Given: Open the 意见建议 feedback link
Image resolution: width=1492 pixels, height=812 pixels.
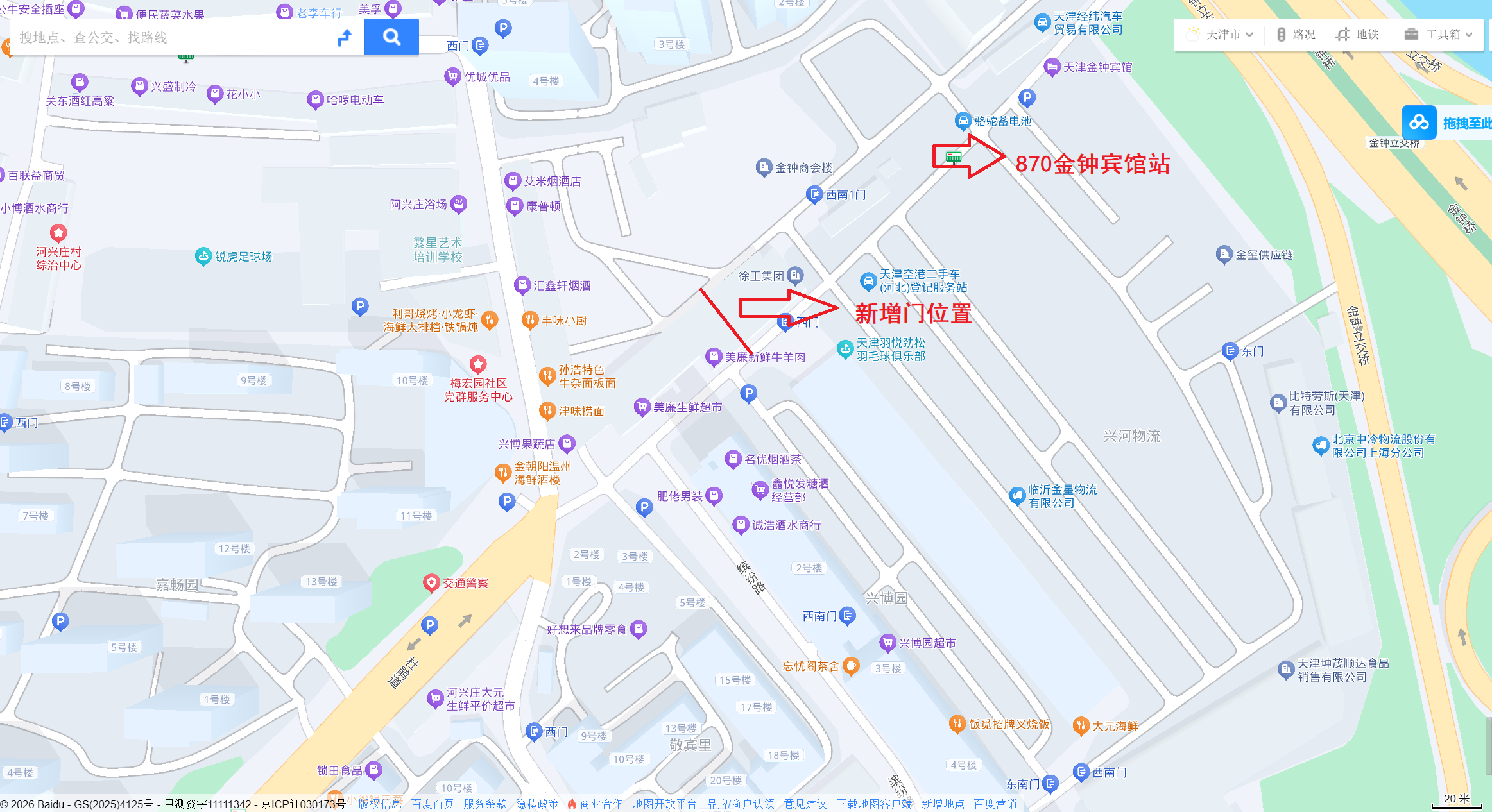Looking at the screenshot, I should click(x=805, y=804).
